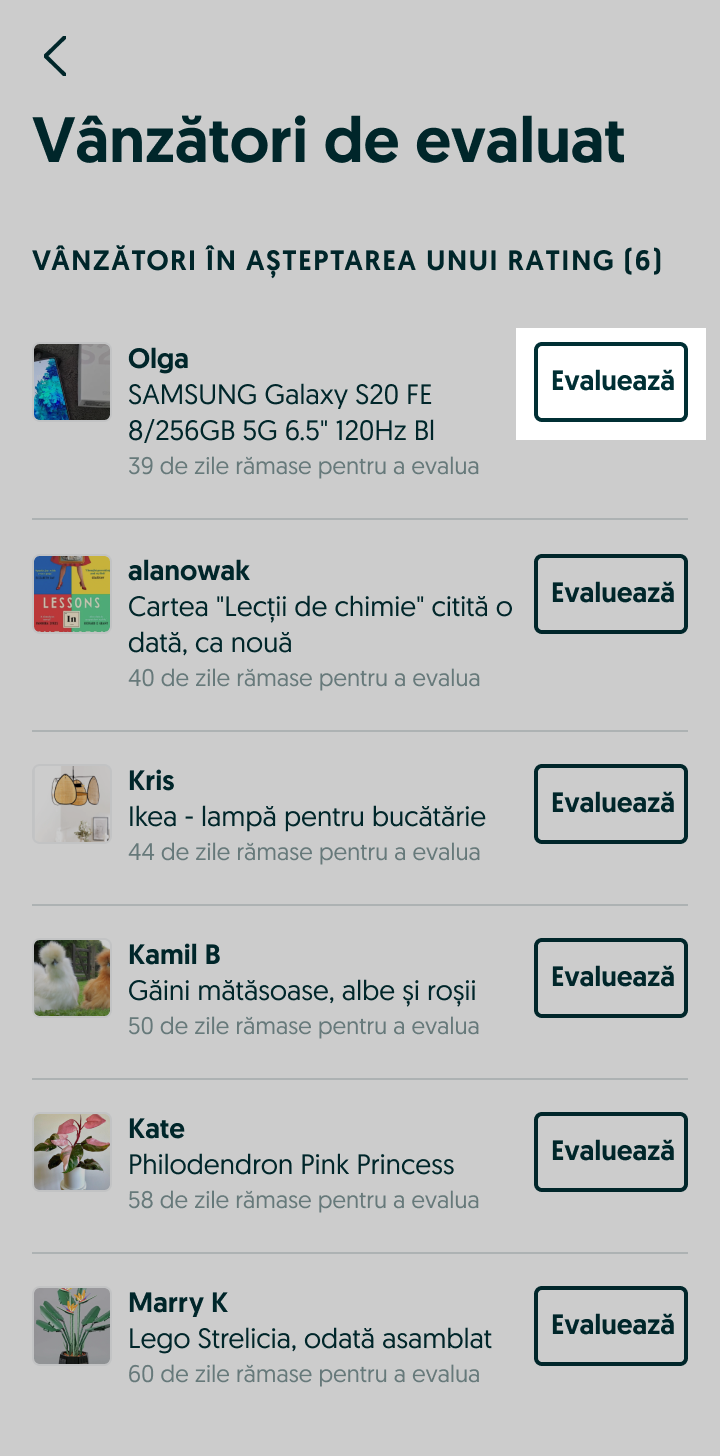Evaluate Kris for the Ikea lamp

[611, 804]
